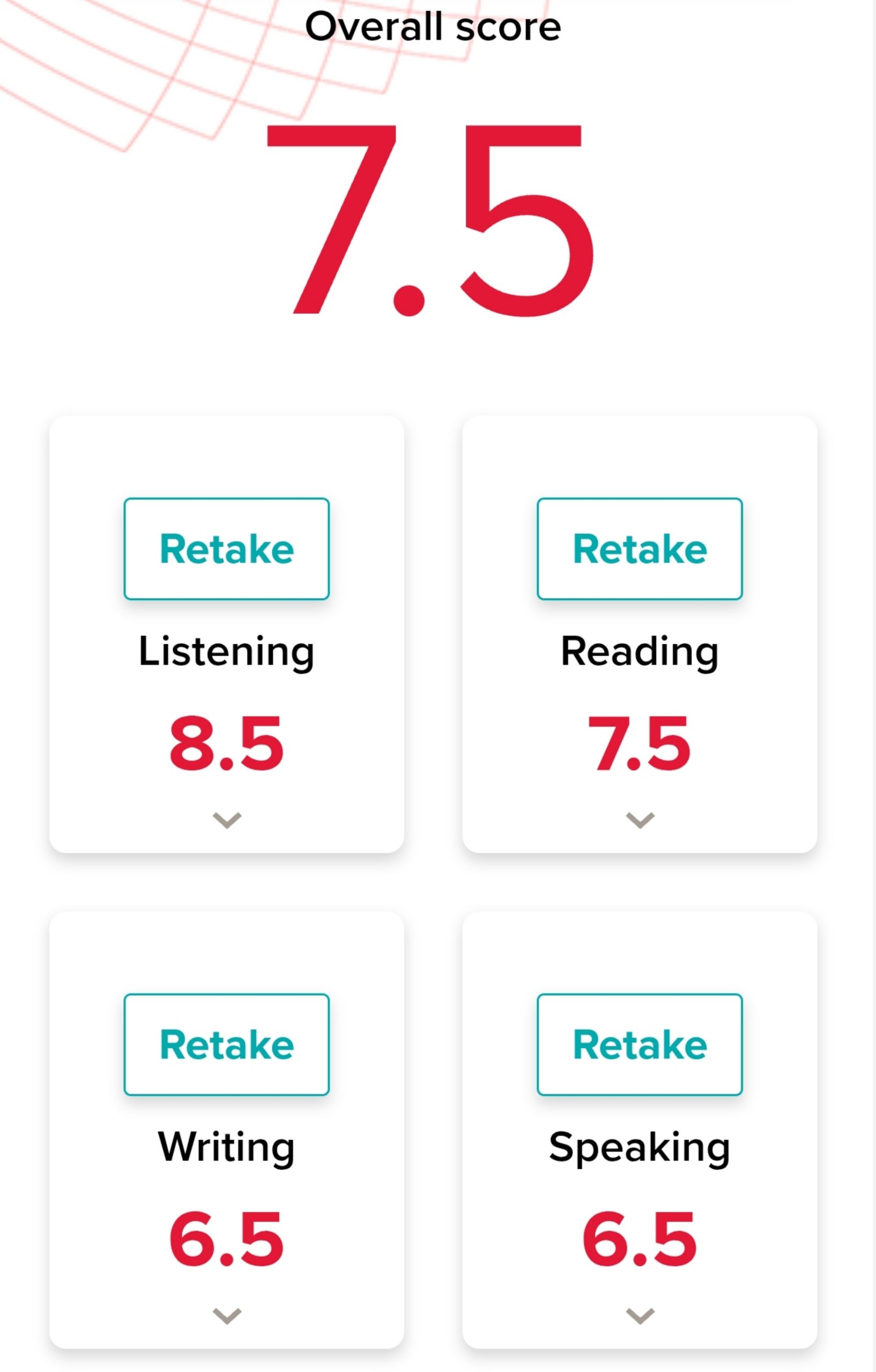Expand the Reading score details
The width and height of the screenshot is (876, 1372).
[x=640, y=820]
